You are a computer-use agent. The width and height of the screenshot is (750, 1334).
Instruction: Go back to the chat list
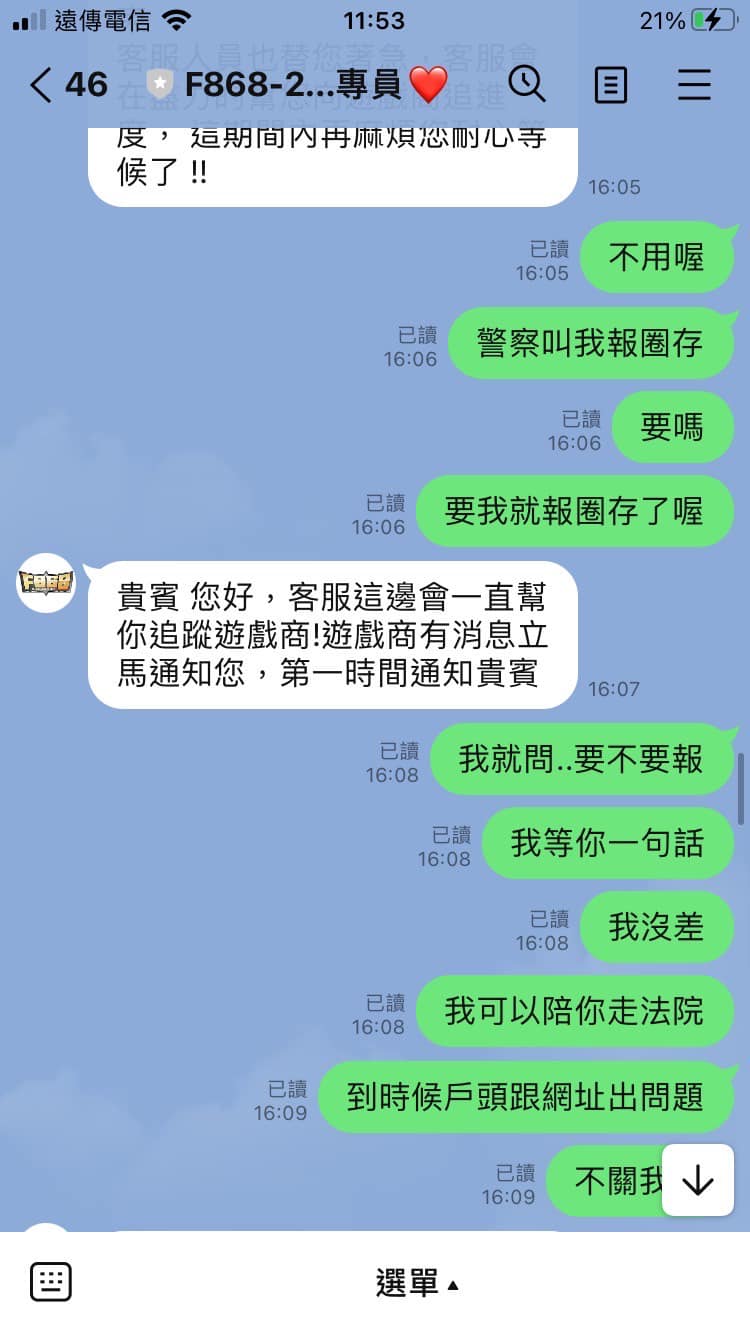[x=40, y=85]
